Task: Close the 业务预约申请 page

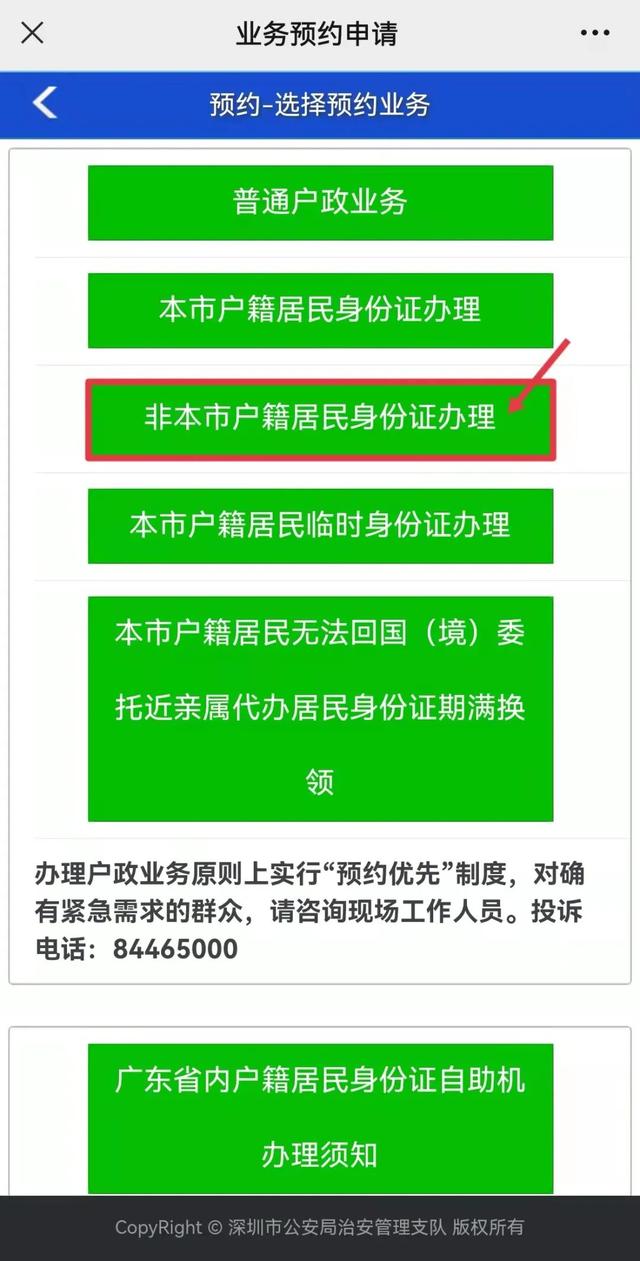Action: [32, 33]
